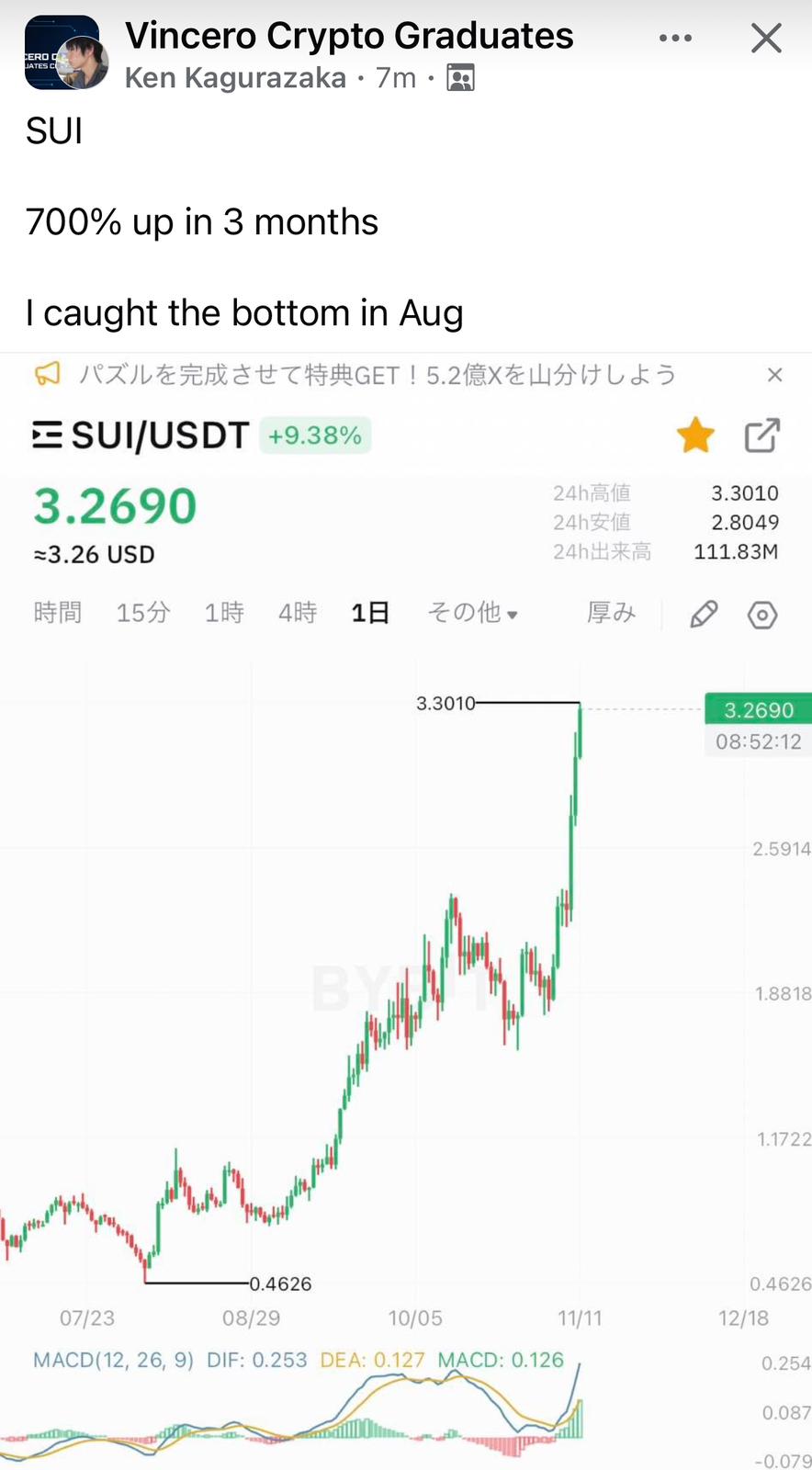This screenshot has width=812, height=1470.
Task: Open the SUI/USDT chart image in the post
Action: pos(406,911)
